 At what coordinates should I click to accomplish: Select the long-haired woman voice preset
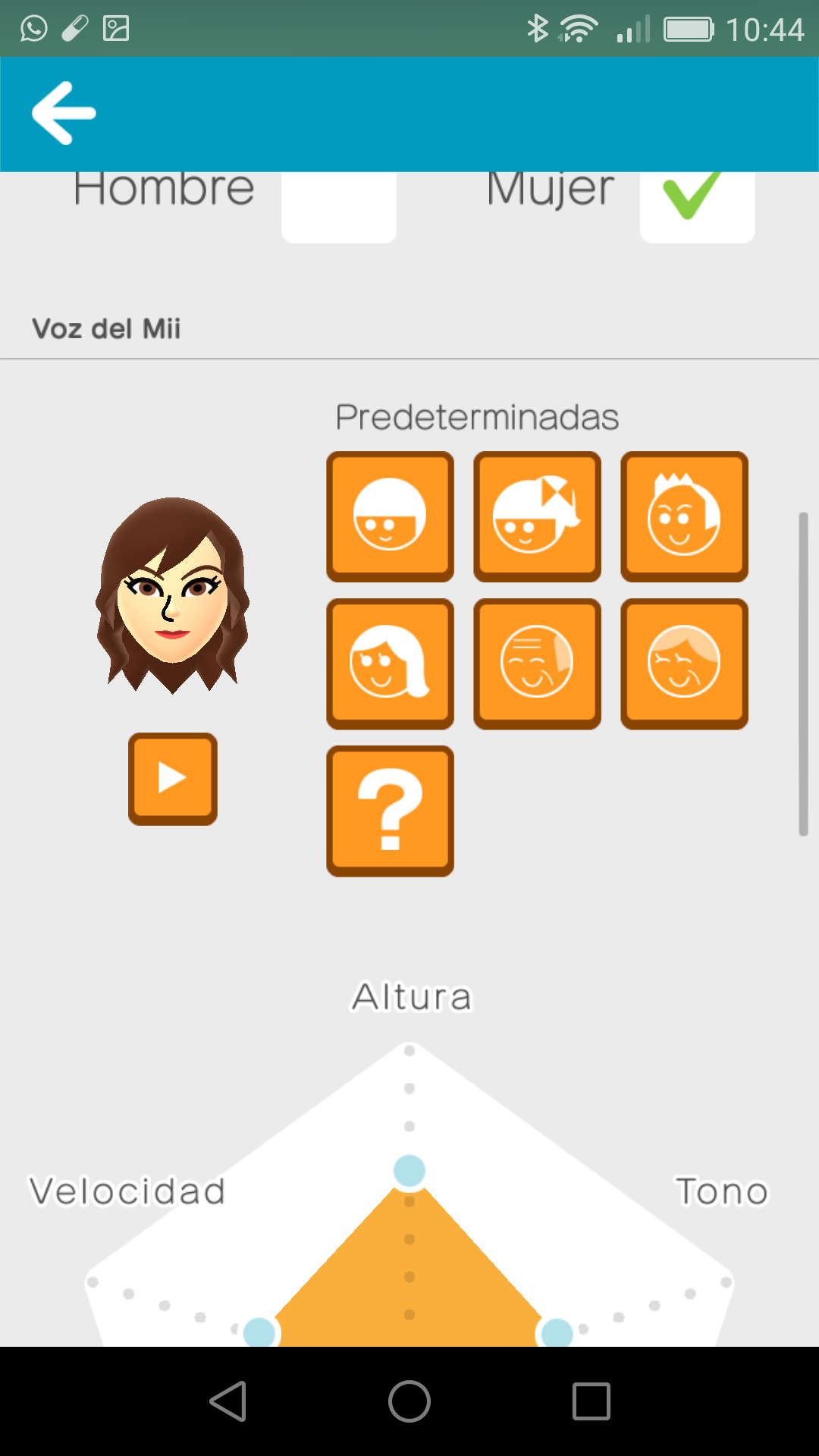coord(390,664)
